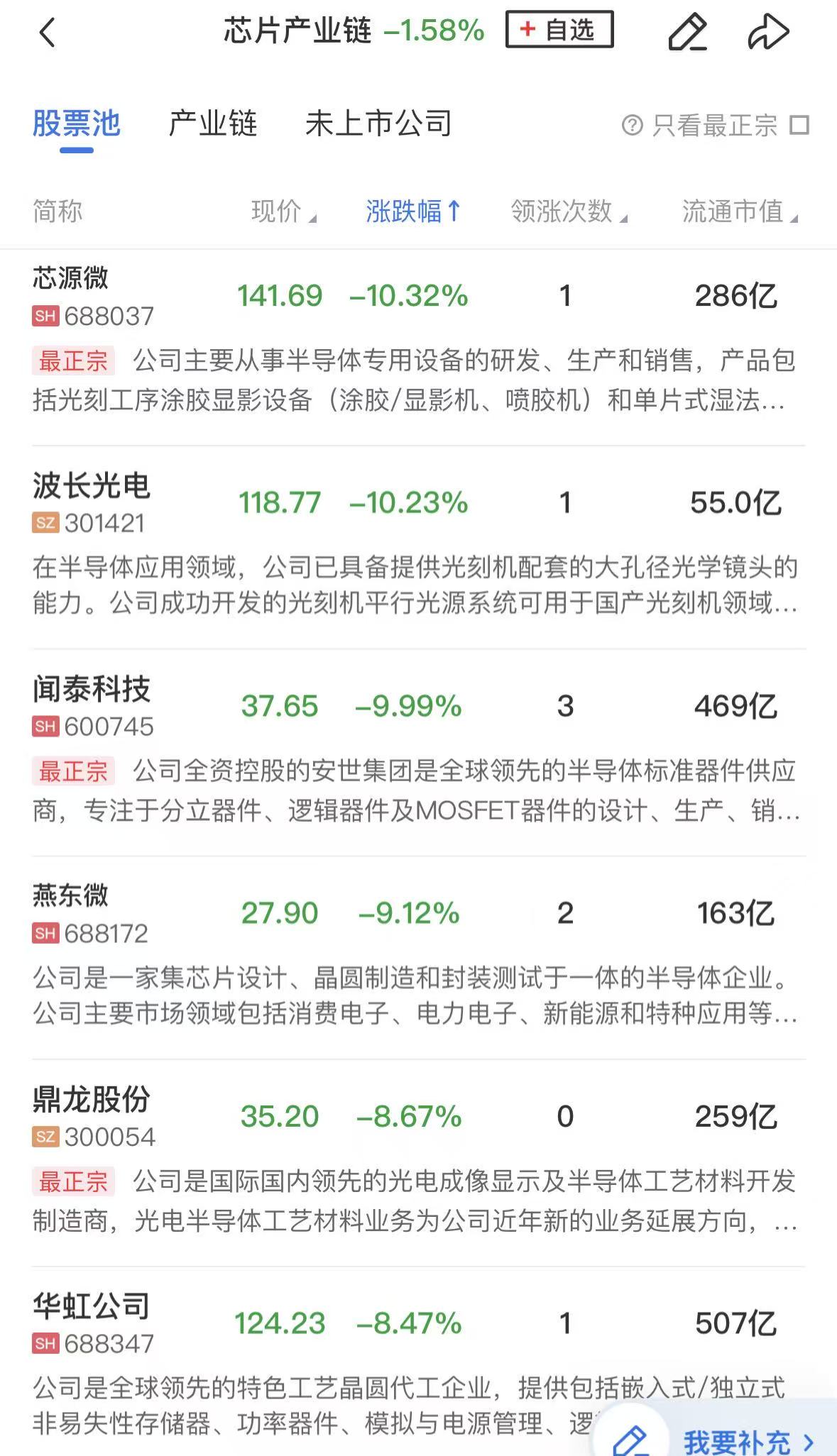The image size is (837, 1456).
Task: Check the 只看最正宗 checkbox
Action: [800, 126]
